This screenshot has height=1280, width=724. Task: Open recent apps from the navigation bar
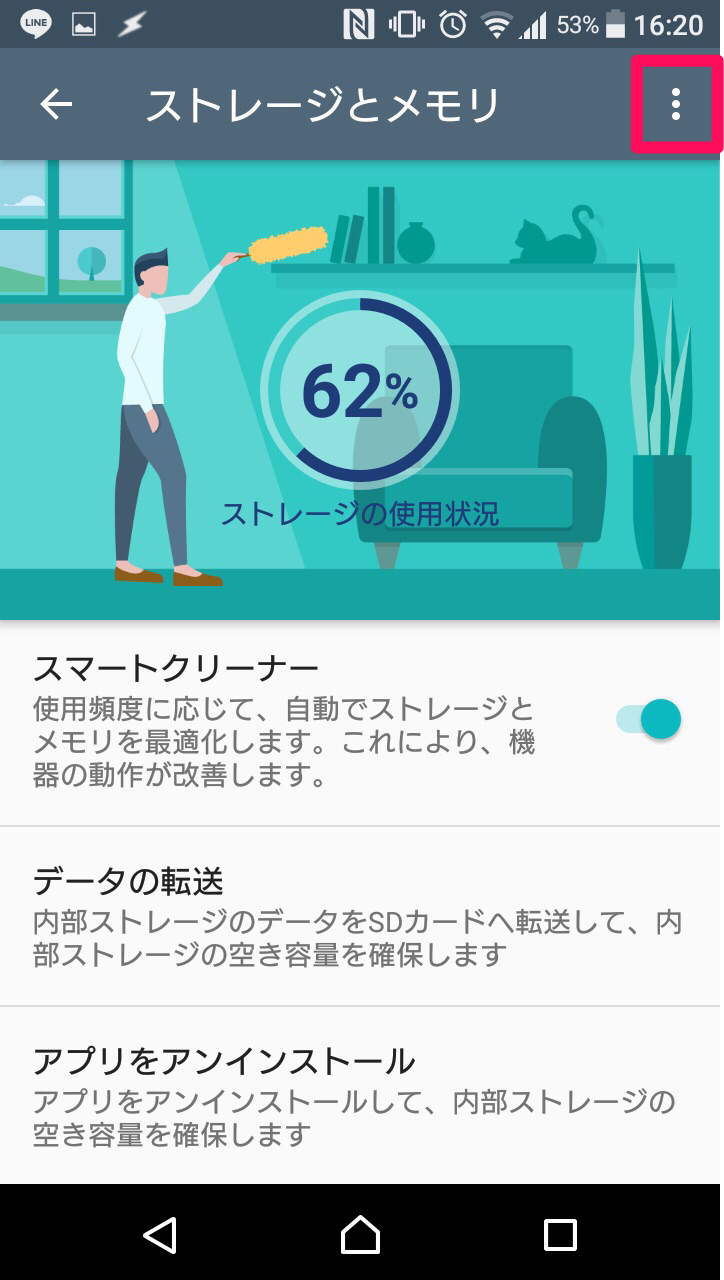pyautogui.click(x=560, y=1234)
